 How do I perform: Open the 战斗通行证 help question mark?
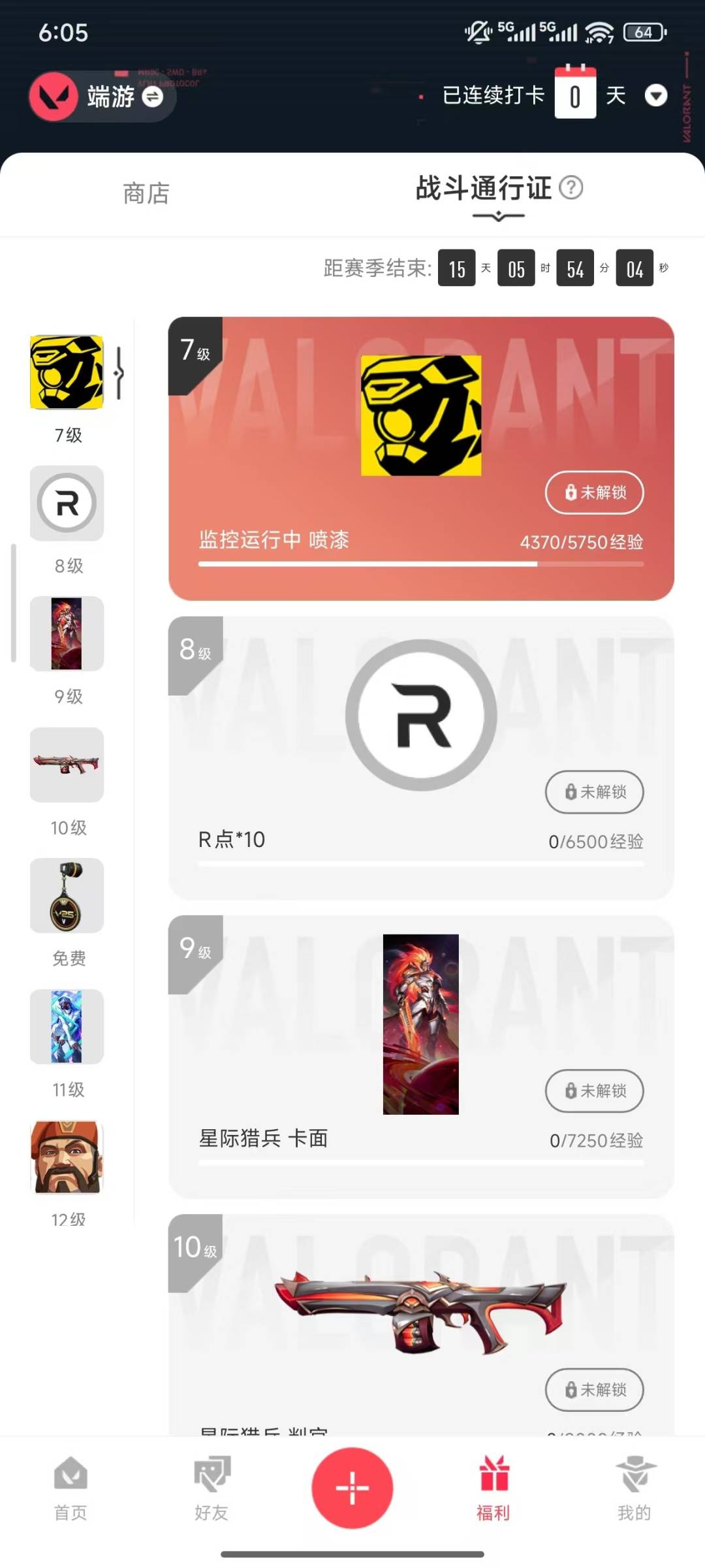point(571,188)
